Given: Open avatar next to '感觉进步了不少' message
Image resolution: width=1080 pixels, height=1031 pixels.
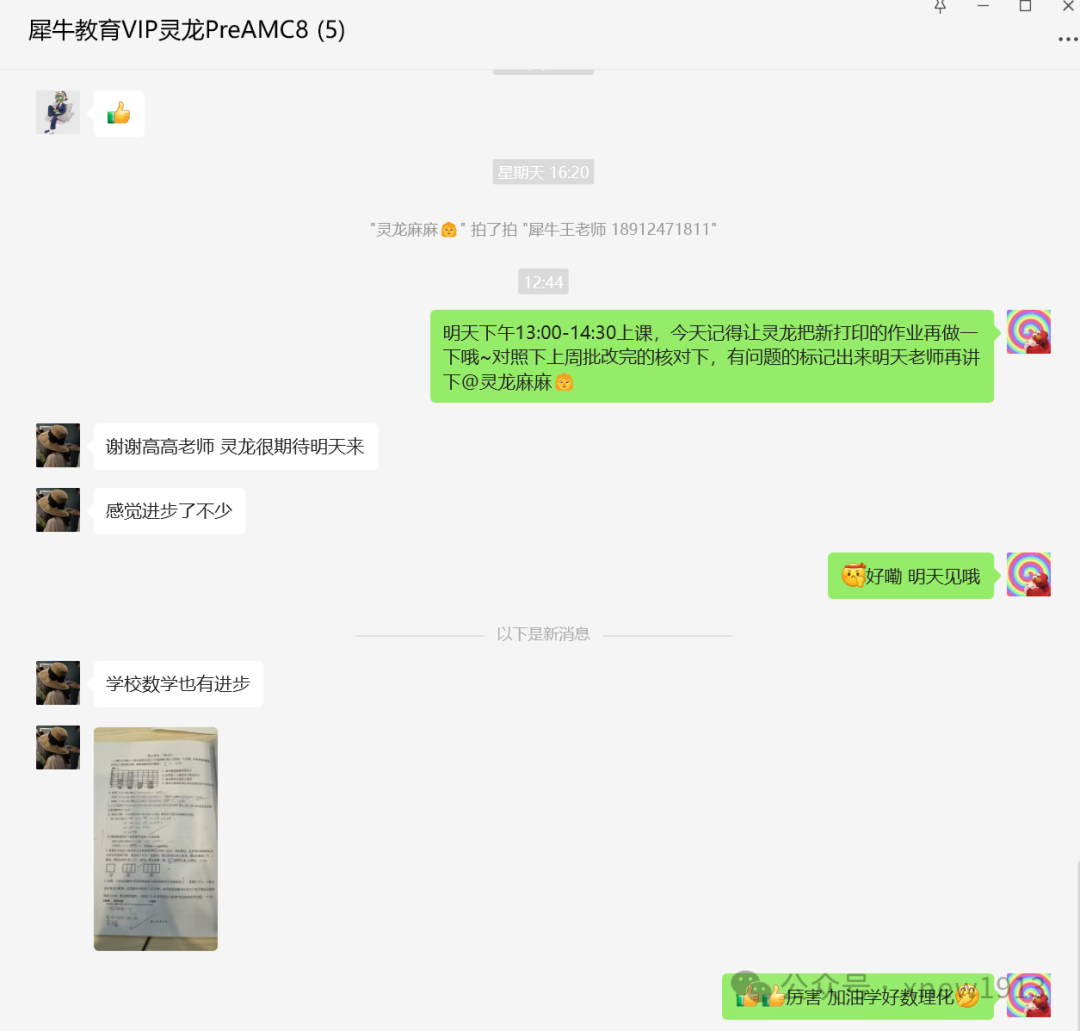Looking at the screenshot, I should [58, 510].
